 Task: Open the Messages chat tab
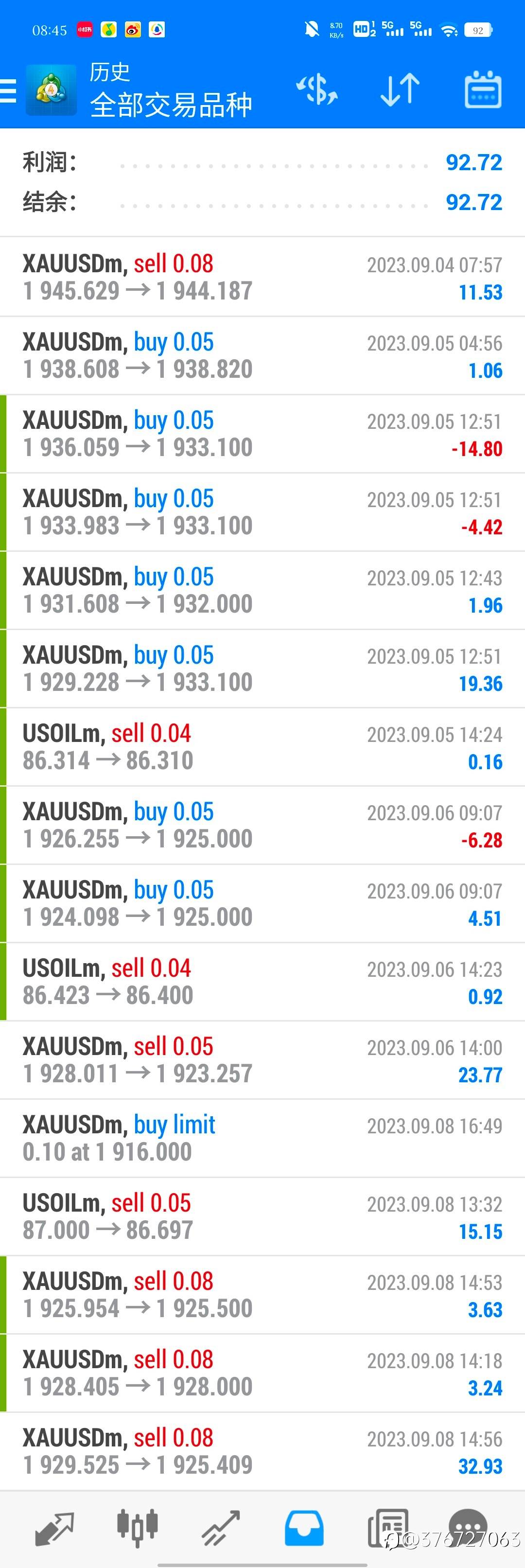coord(468,1528)
